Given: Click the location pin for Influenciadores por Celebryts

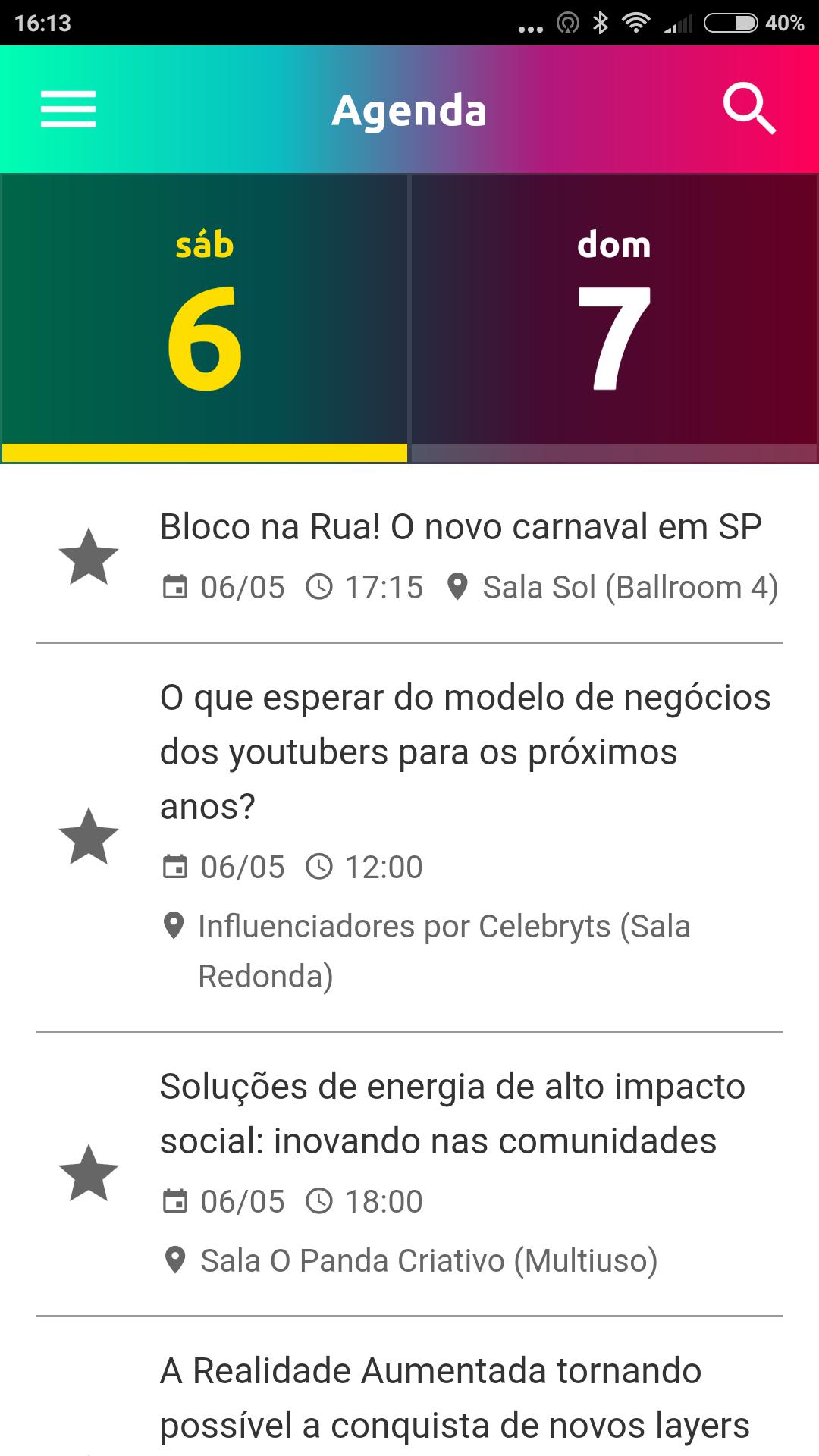Looking at the screenshot, I should point(174,926).
